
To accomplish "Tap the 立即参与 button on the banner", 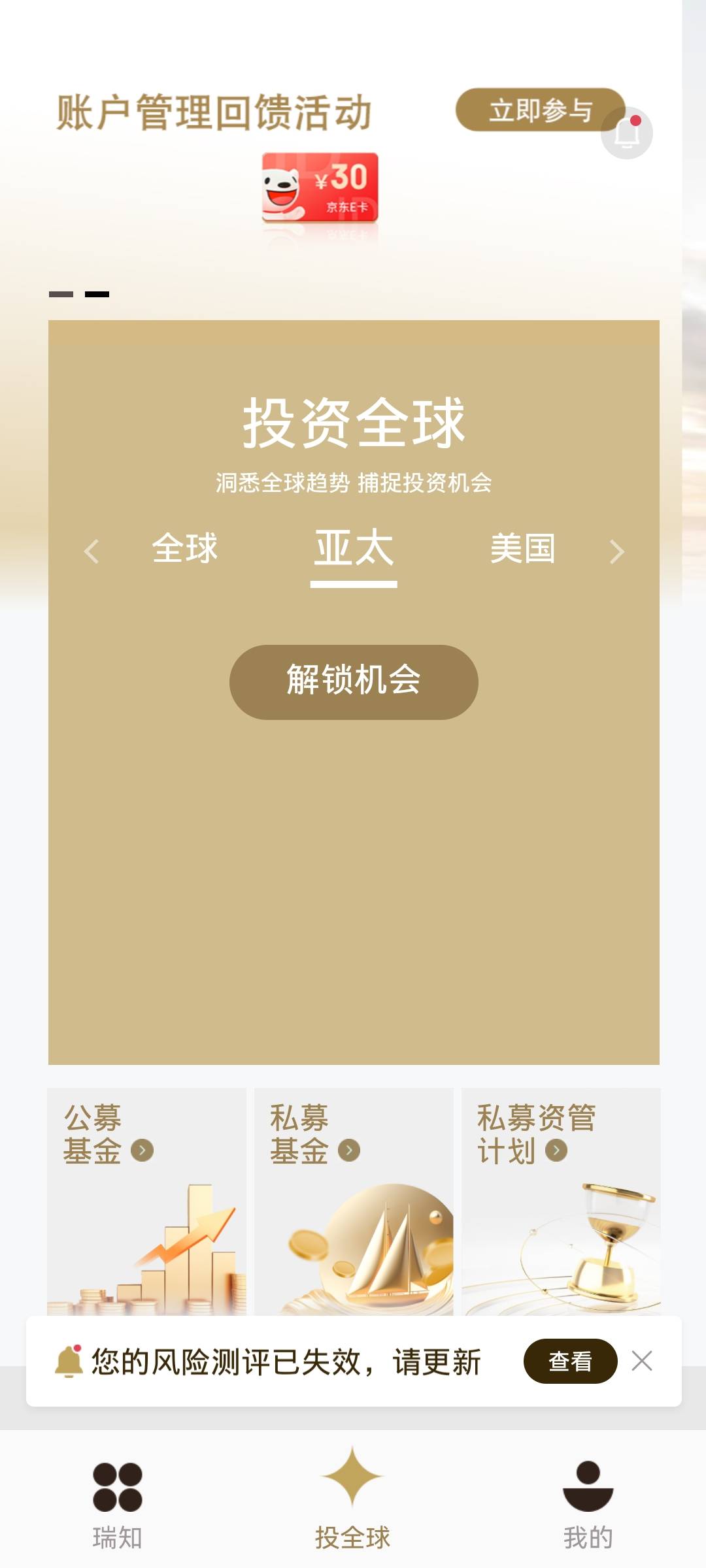I will pyautogui.click(x=540, y=110).
